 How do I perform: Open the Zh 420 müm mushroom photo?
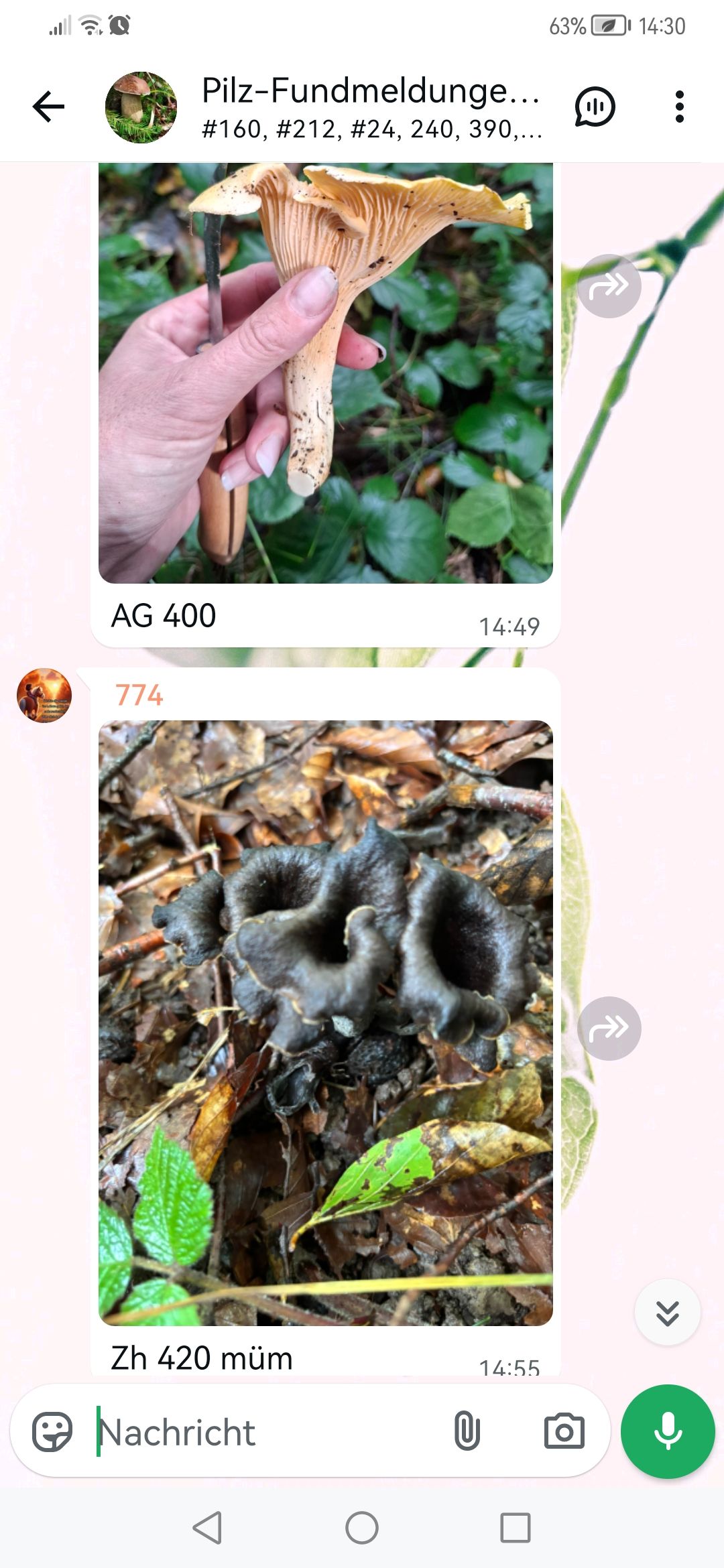(326, 1022)
